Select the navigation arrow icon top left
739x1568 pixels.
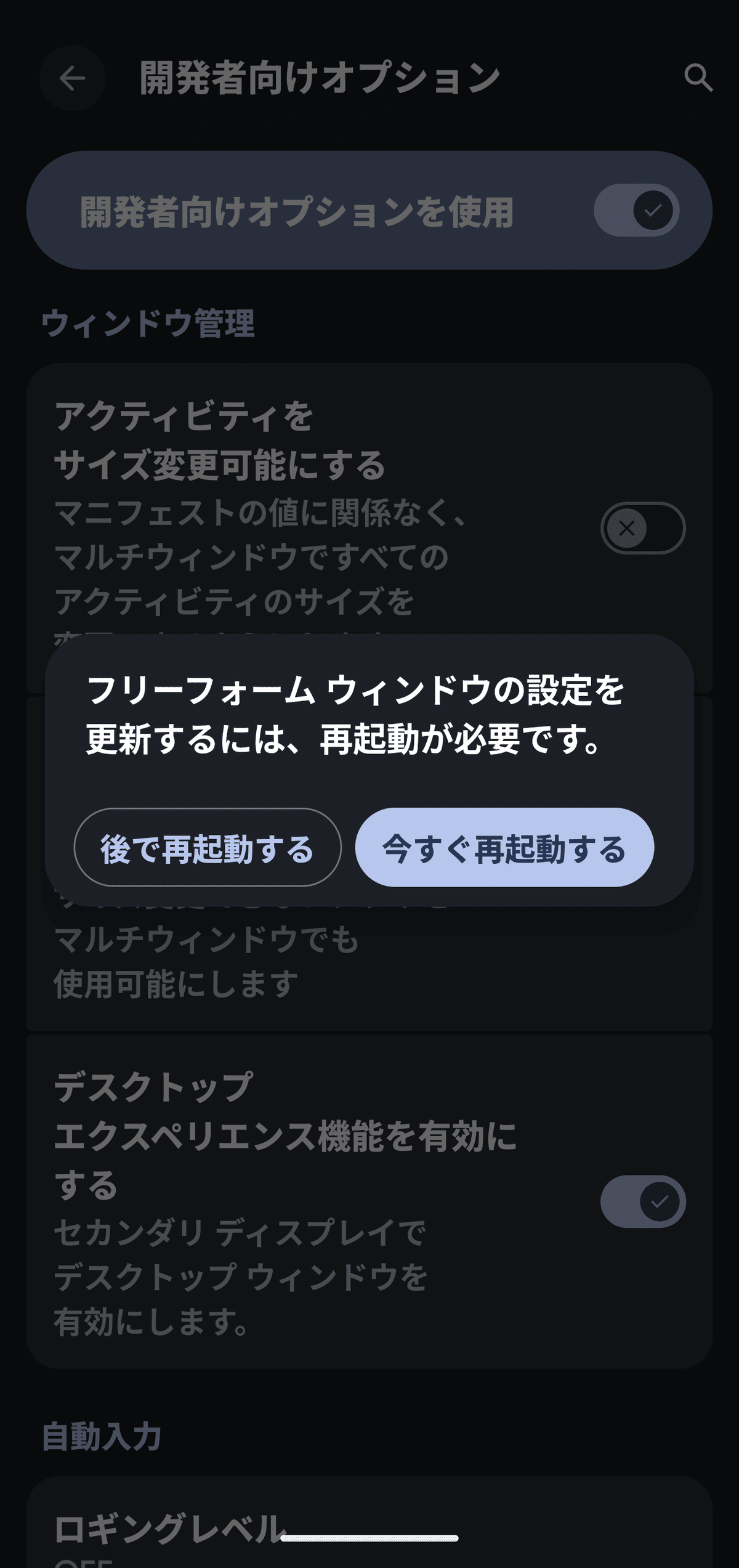coord(71,79)
